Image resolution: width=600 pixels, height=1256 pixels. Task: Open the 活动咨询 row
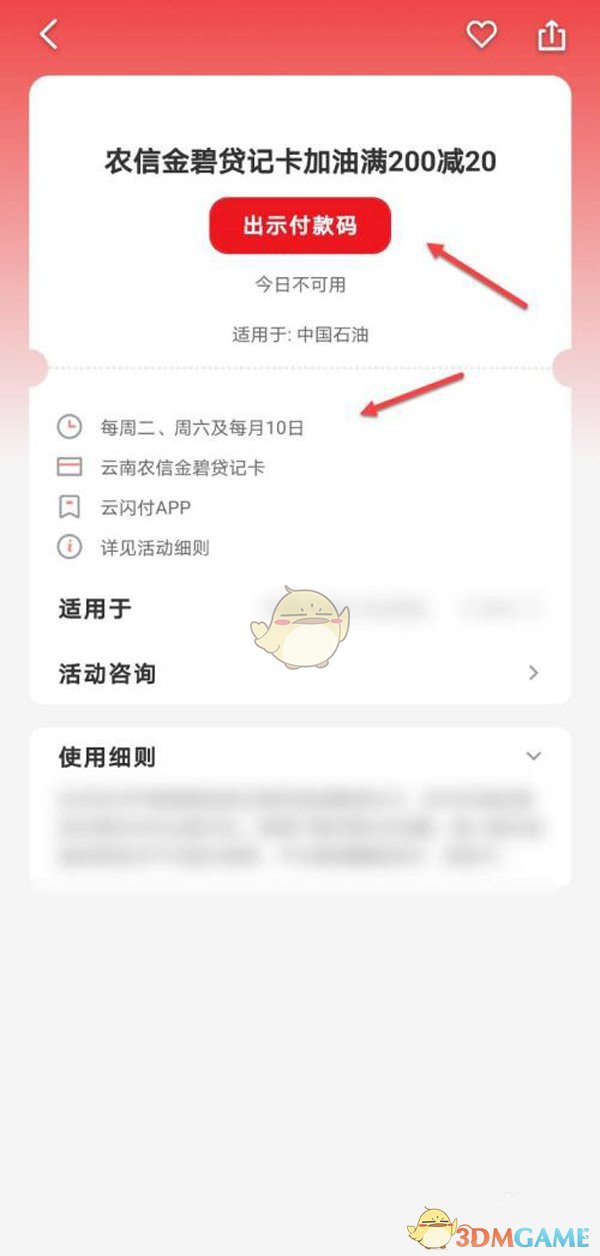tap(300, 673)
